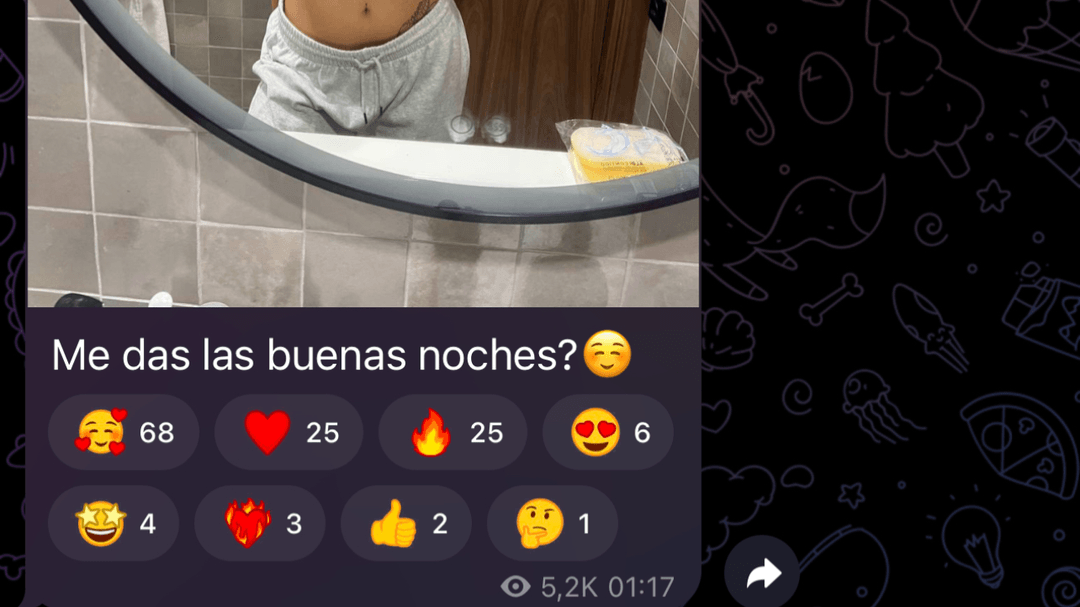Add the smiling-hearts reaction with 68
Viewport: 1080px width, 607px height.
tap(123, 432)
